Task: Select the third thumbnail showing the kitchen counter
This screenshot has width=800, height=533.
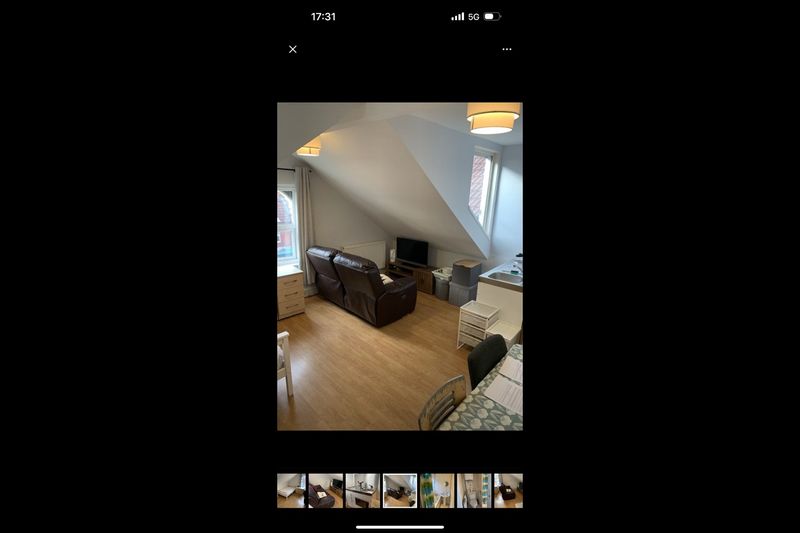Action: pos(362,491)
